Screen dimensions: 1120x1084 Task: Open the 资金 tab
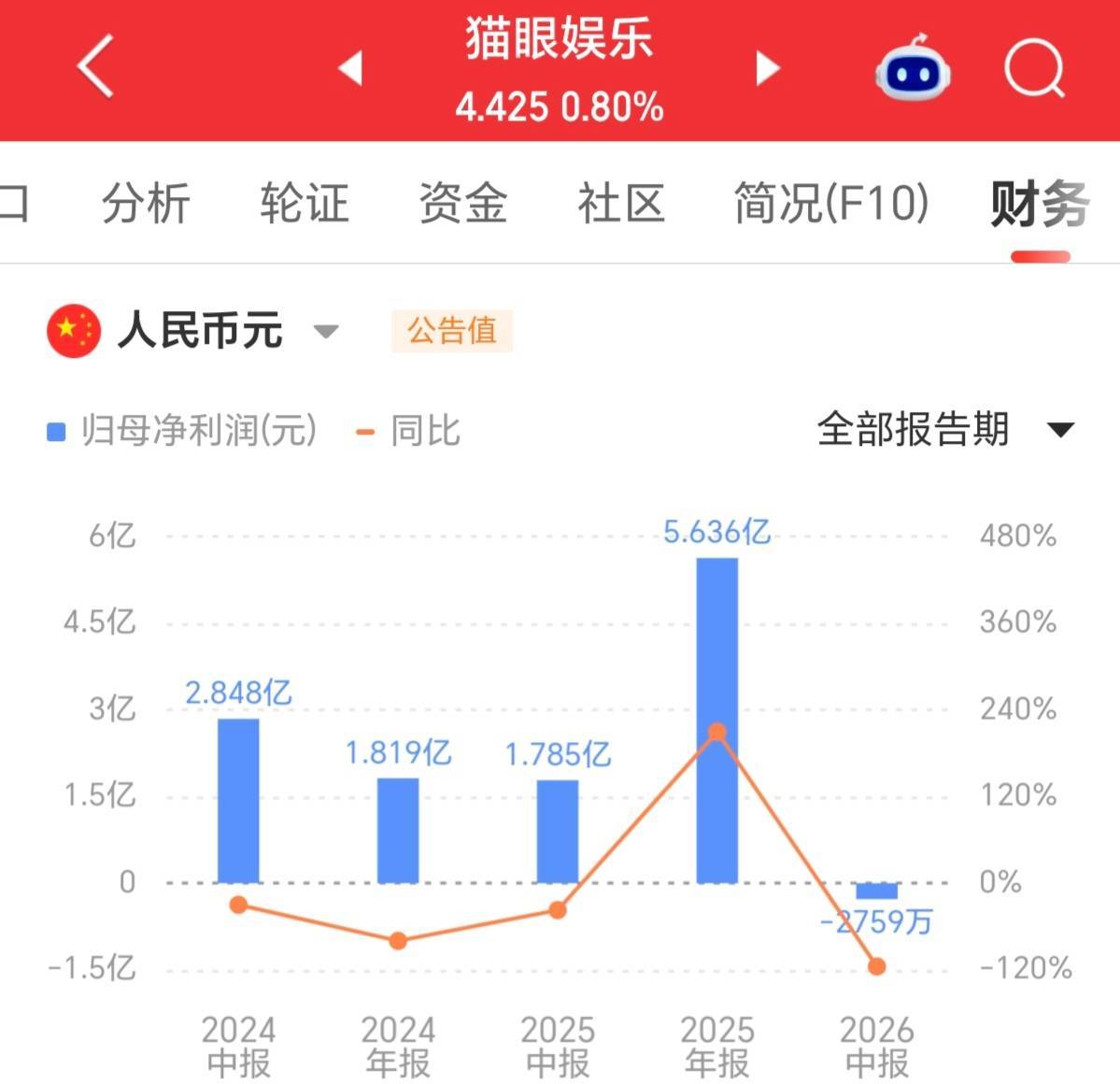click(463, 204)
